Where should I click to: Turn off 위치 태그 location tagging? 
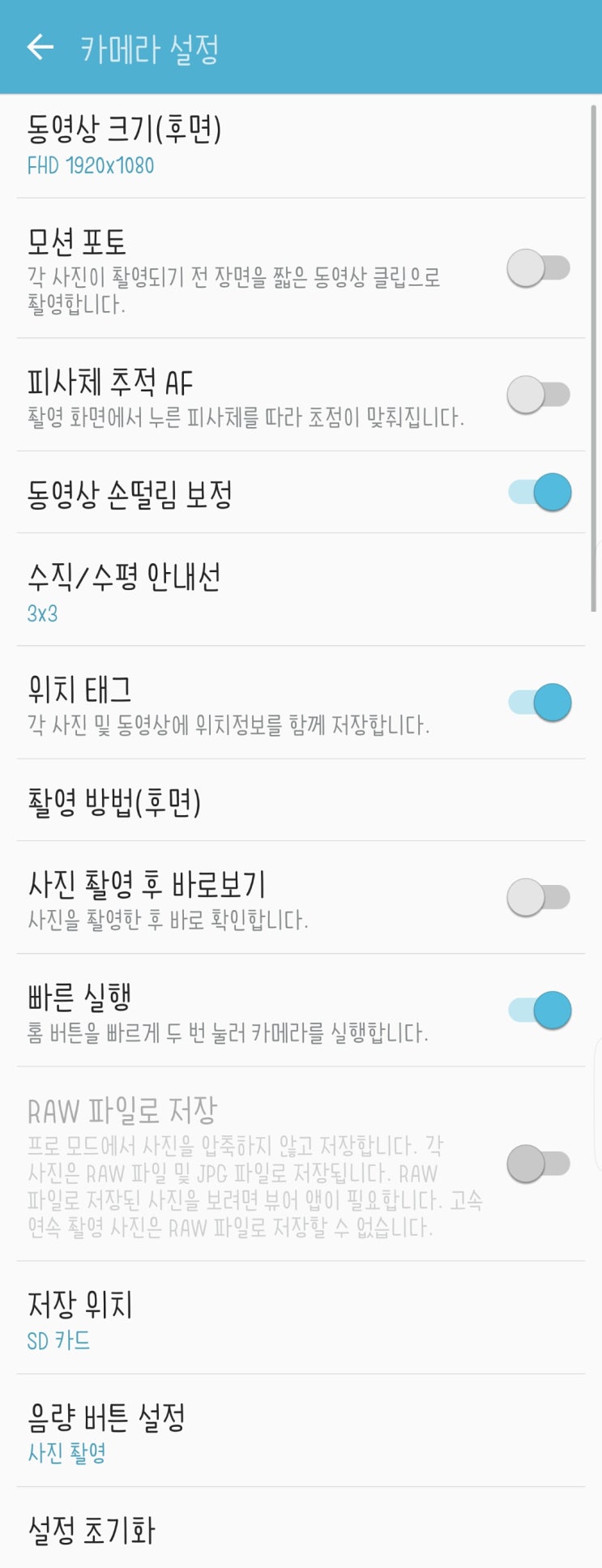[540, 703]
